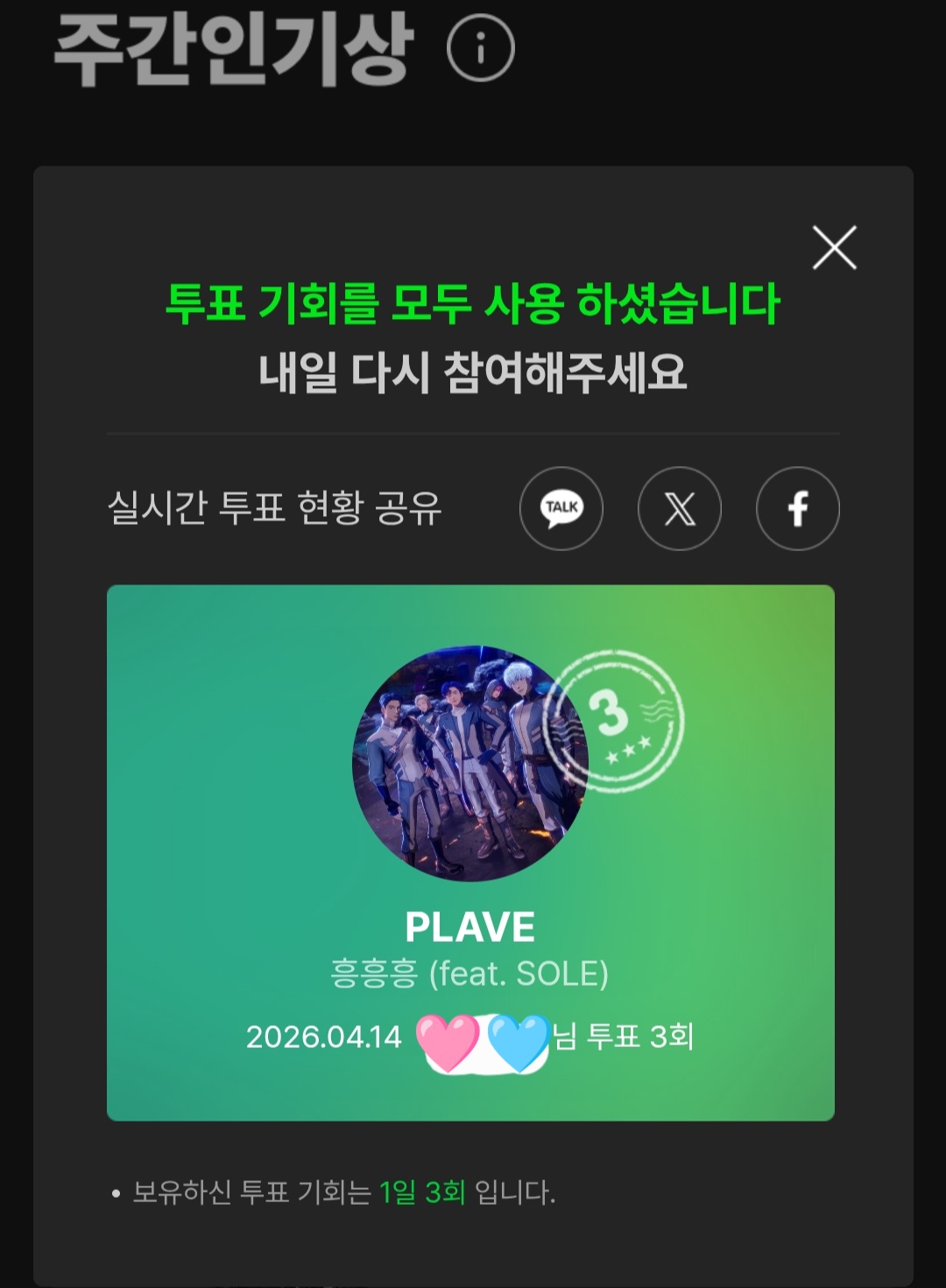Share voting results on X

(679, 508)
